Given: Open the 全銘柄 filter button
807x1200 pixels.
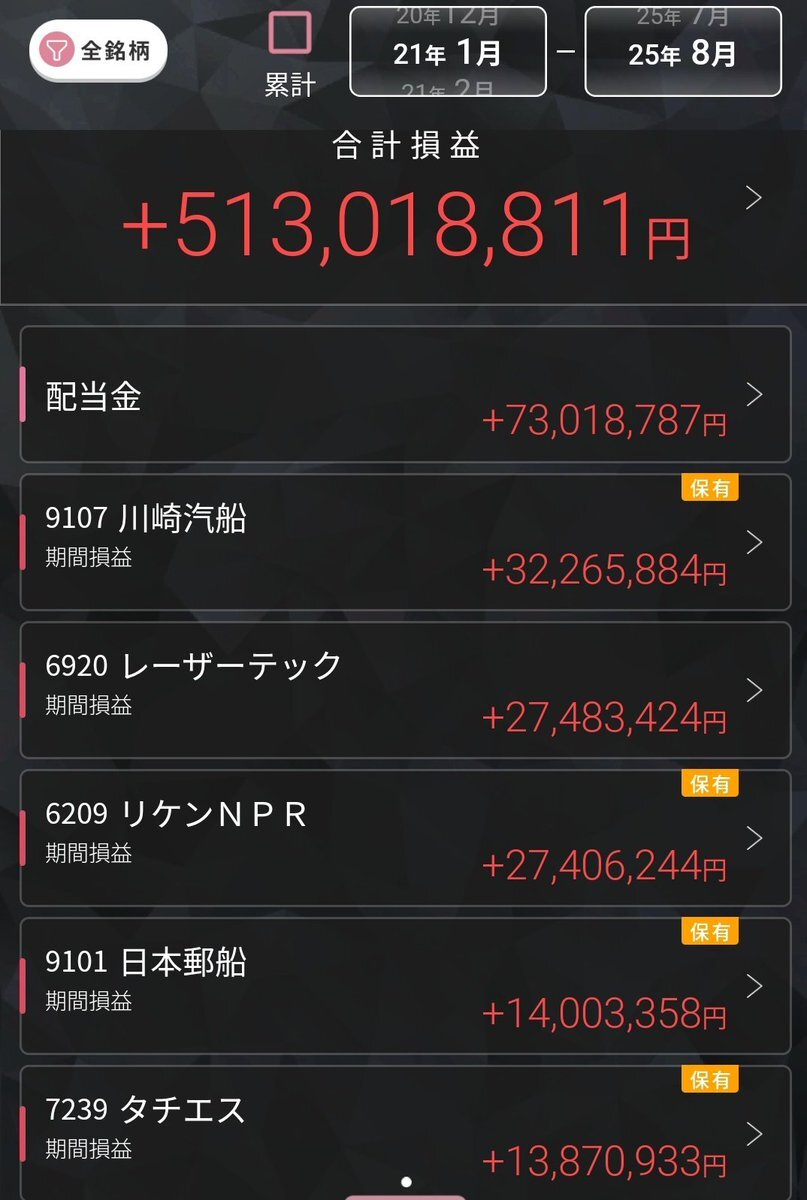Looking at the screenshot, I should point(97,51).
